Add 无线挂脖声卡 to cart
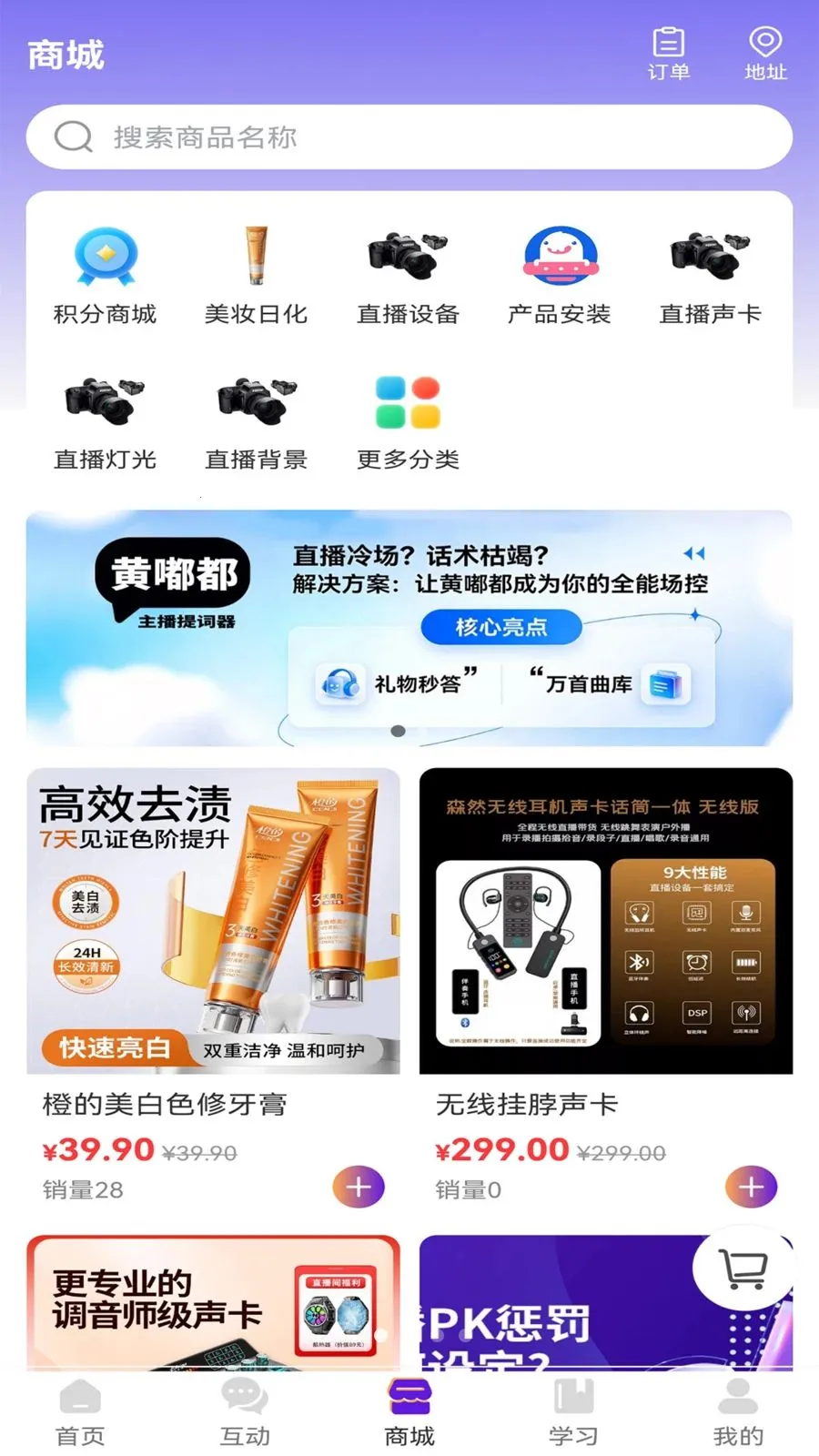 [x=752, y=1187]
